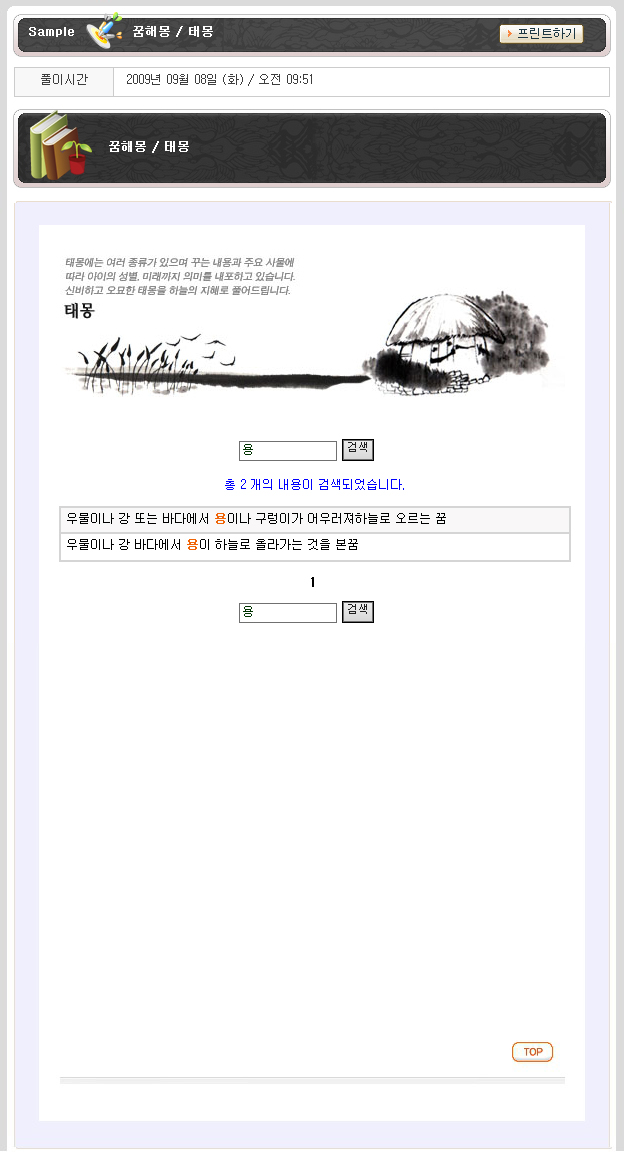Image resolution: width=624 pixels, height=1152 pixels.
Task: Open result 용이 하늘로 올라가는 것을 본꿈
Action: click(x=212, y=545)
